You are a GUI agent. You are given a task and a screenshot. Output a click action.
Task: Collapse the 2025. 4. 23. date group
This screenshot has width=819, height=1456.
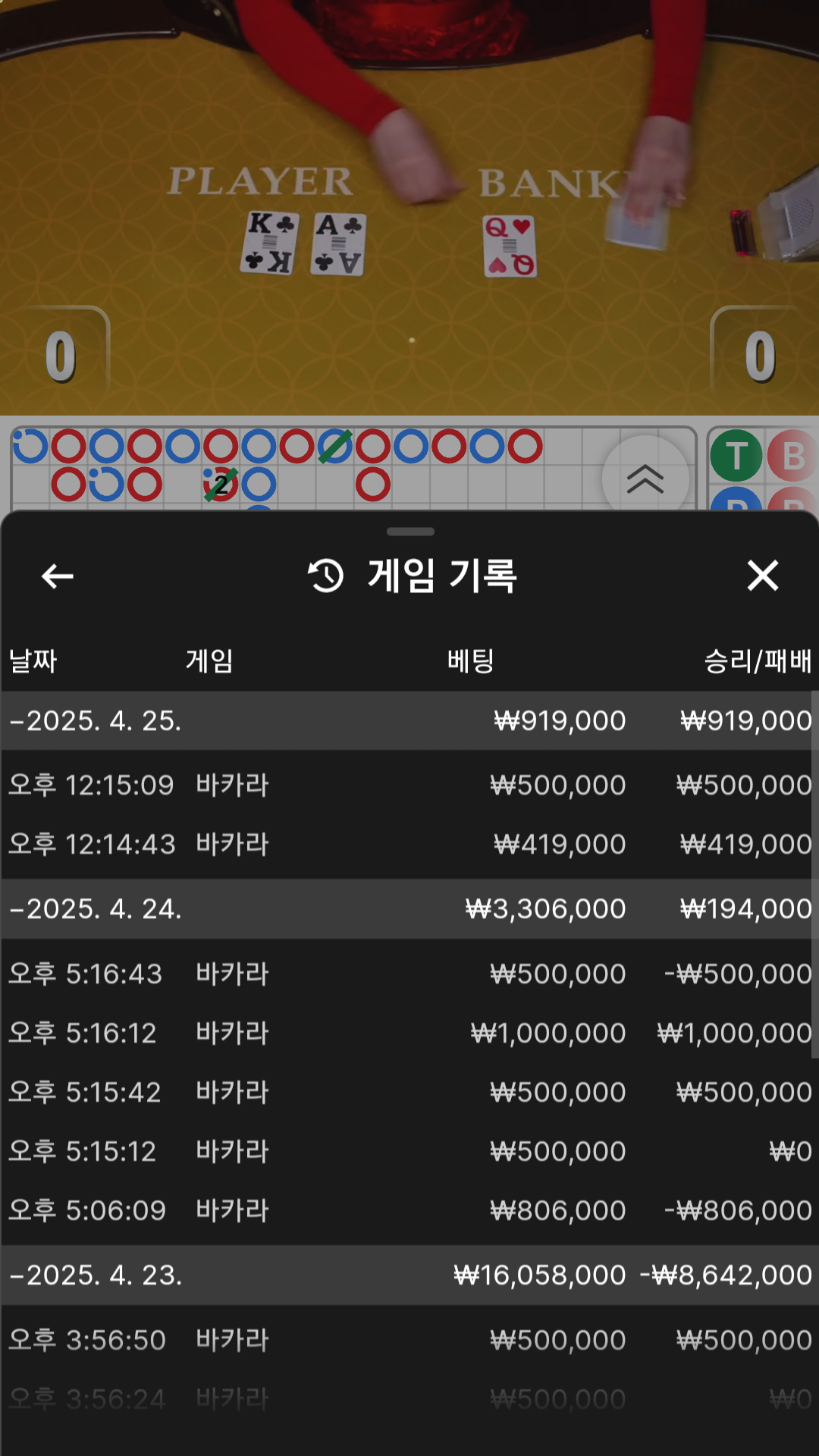click(96, 1275)
